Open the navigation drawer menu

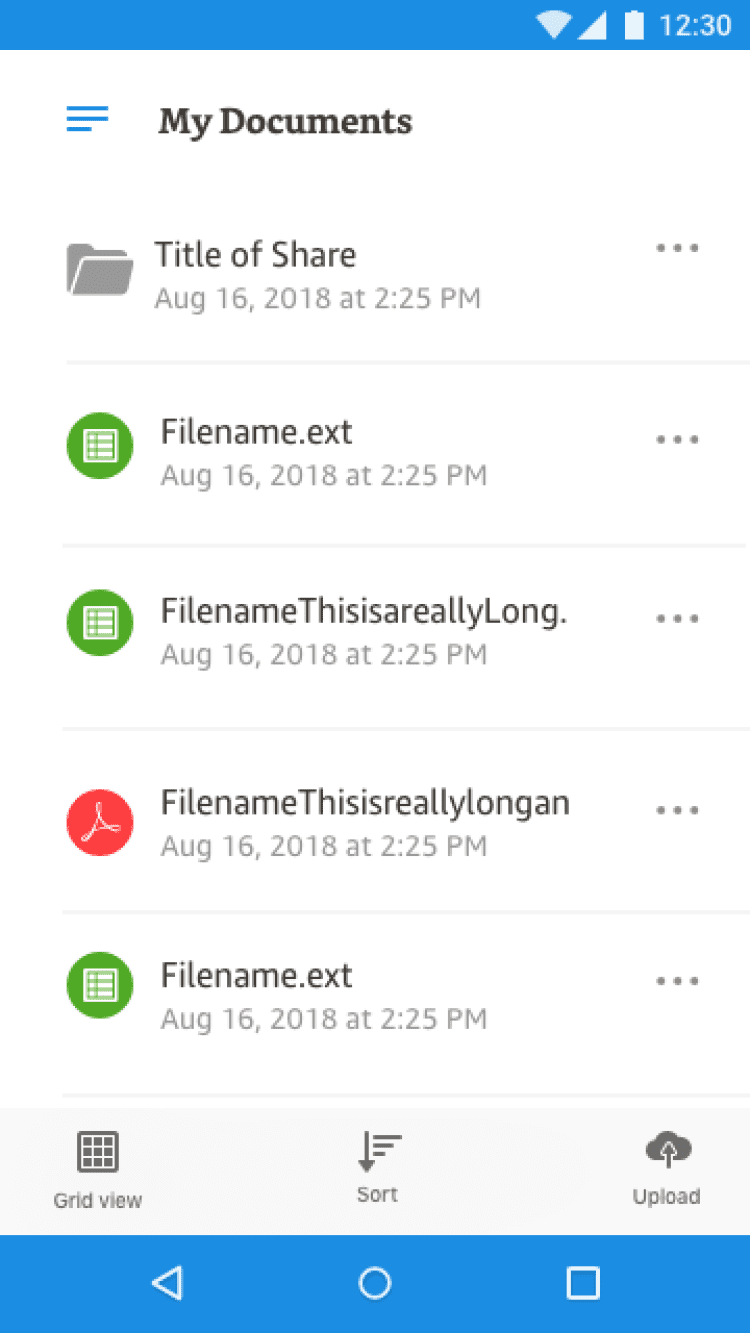pyautogui.click(x=87, y=120)
